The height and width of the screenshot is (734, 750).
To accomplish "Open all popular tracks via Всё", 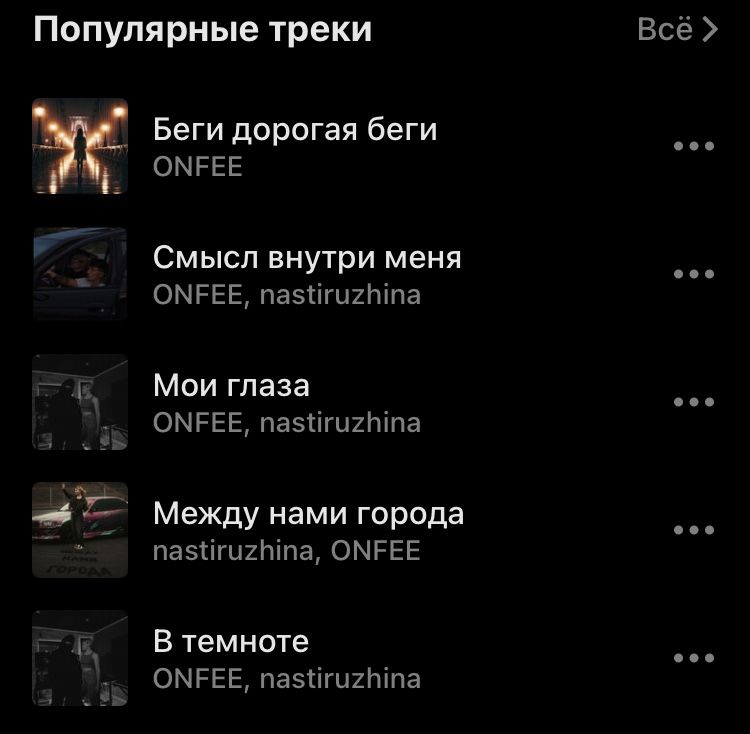I will tap(678, 30).
